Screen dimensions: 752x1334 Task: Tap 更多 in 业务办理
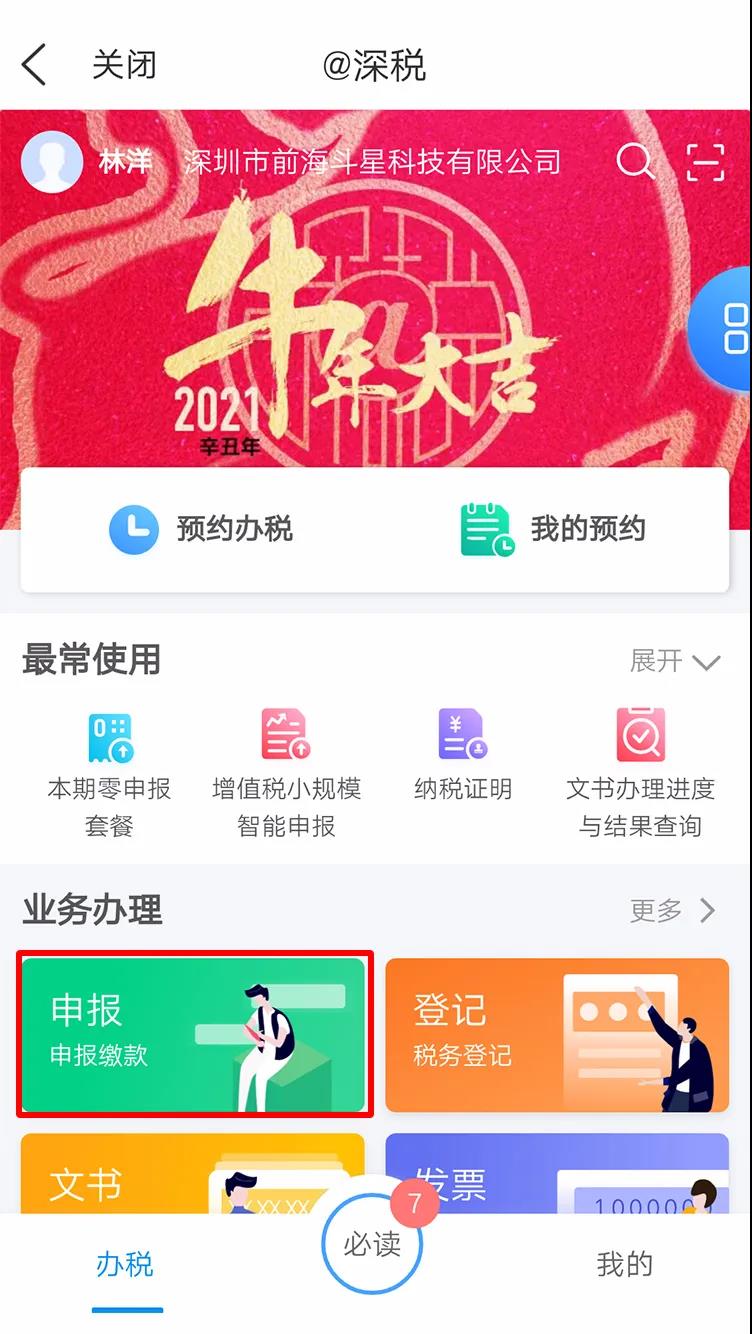click(672, 911)
